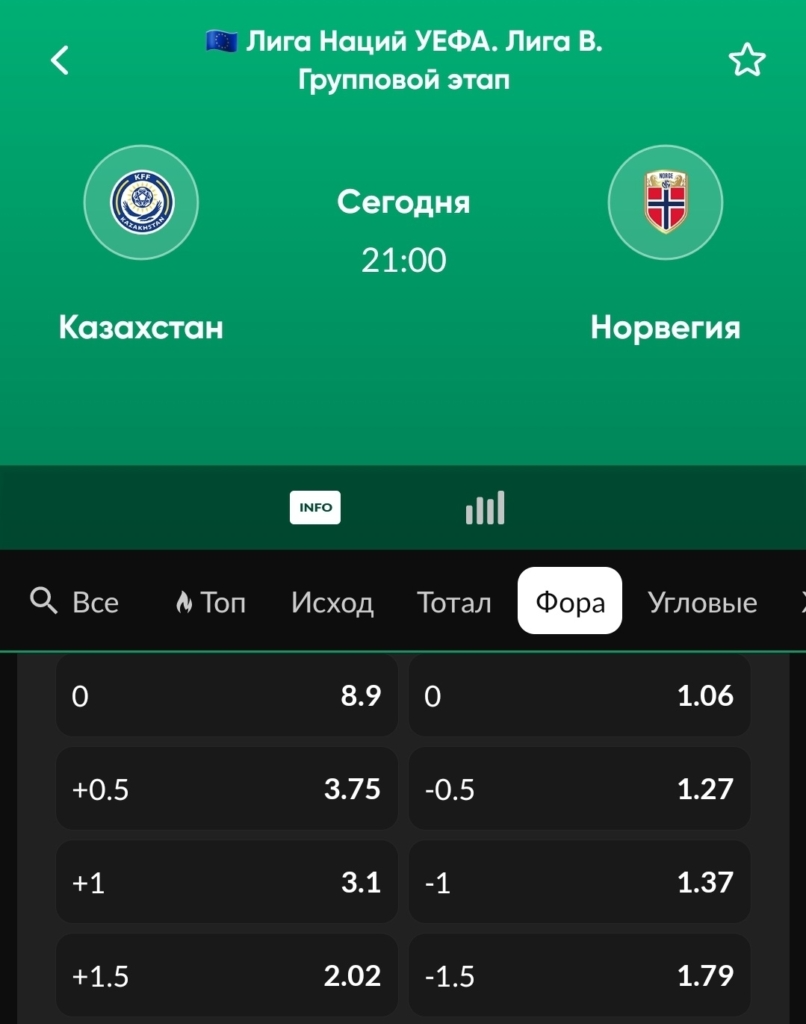Select -1 handicap at 1.37
The image size is (806, 1024).
tap(579, 882)
